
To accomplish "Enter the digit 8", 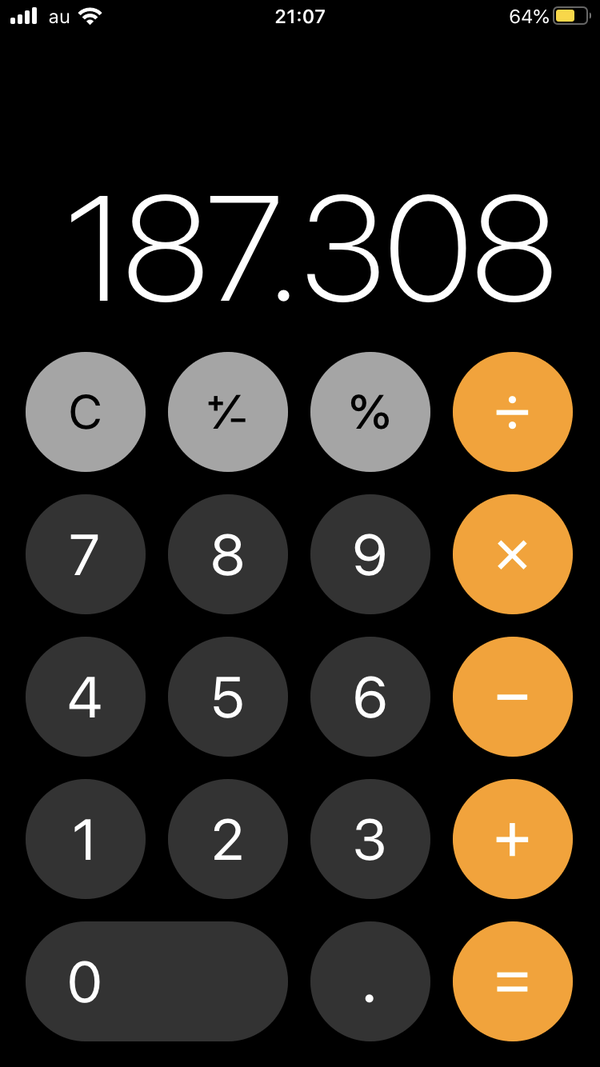I will coord(228,555).
